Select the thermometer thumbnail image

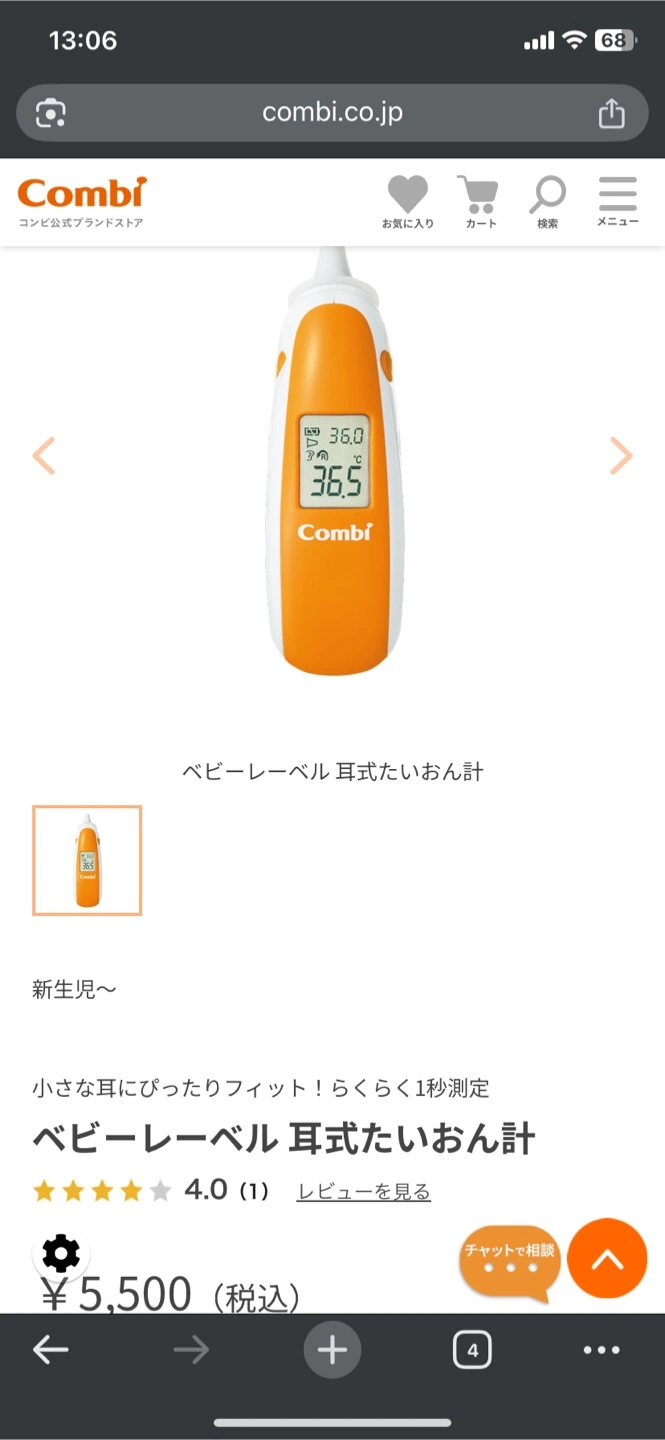click(x=87, y=860)
